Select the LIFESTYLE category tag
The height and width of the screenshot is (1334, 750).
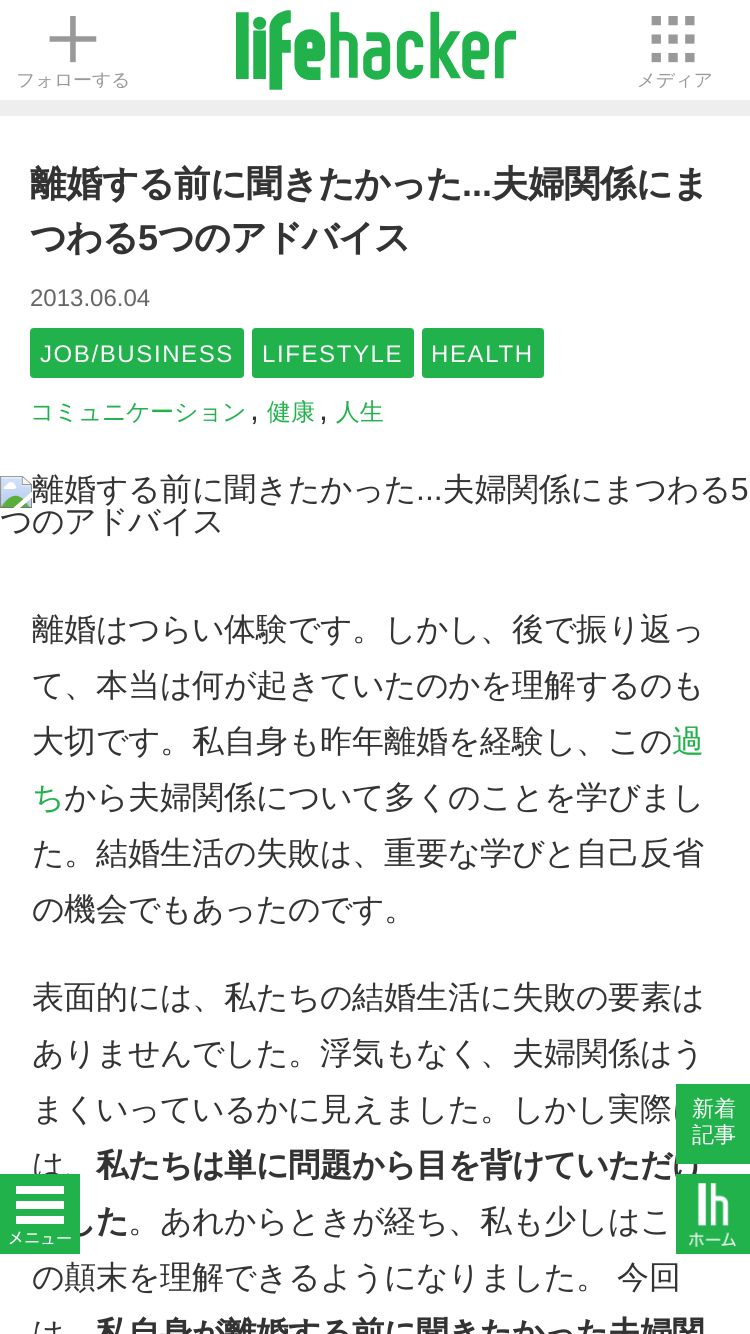tap(333, 353)
